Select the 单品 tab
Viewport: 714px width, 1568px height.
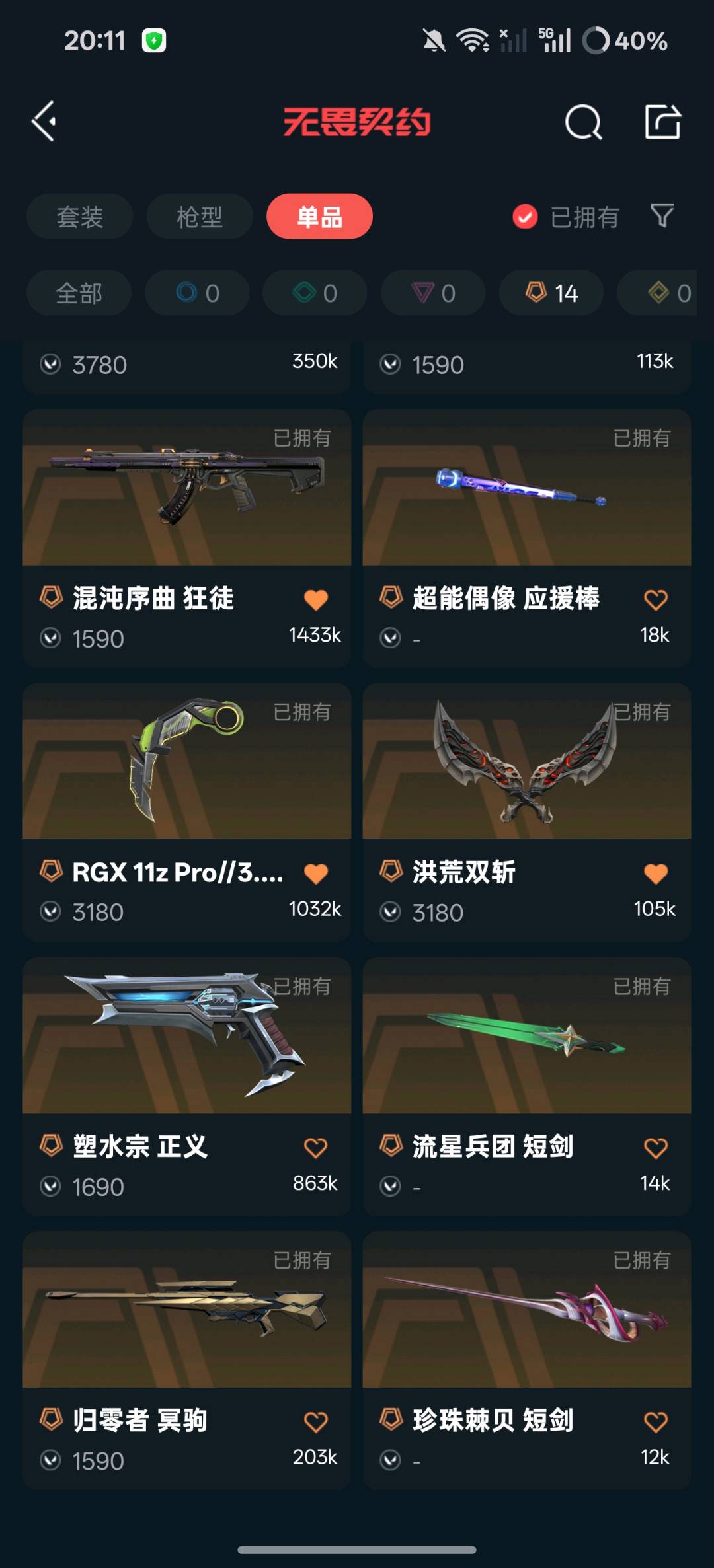pyautogui.click(x=319, y=217)
